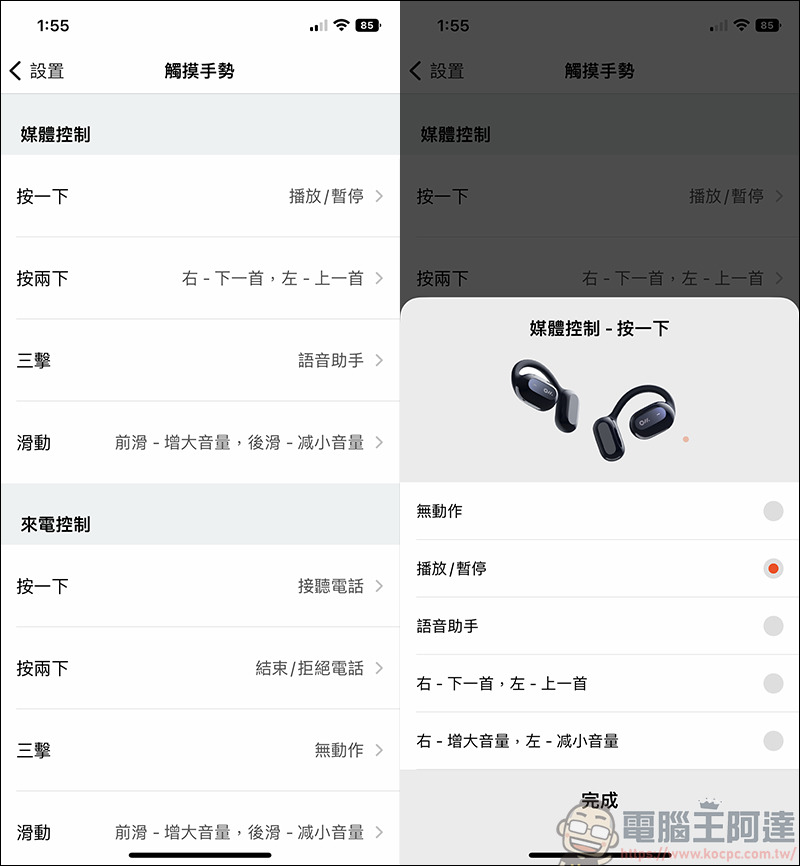
Task: Open the 按一下 row showing 接聽電話
Action: (200, 586)
